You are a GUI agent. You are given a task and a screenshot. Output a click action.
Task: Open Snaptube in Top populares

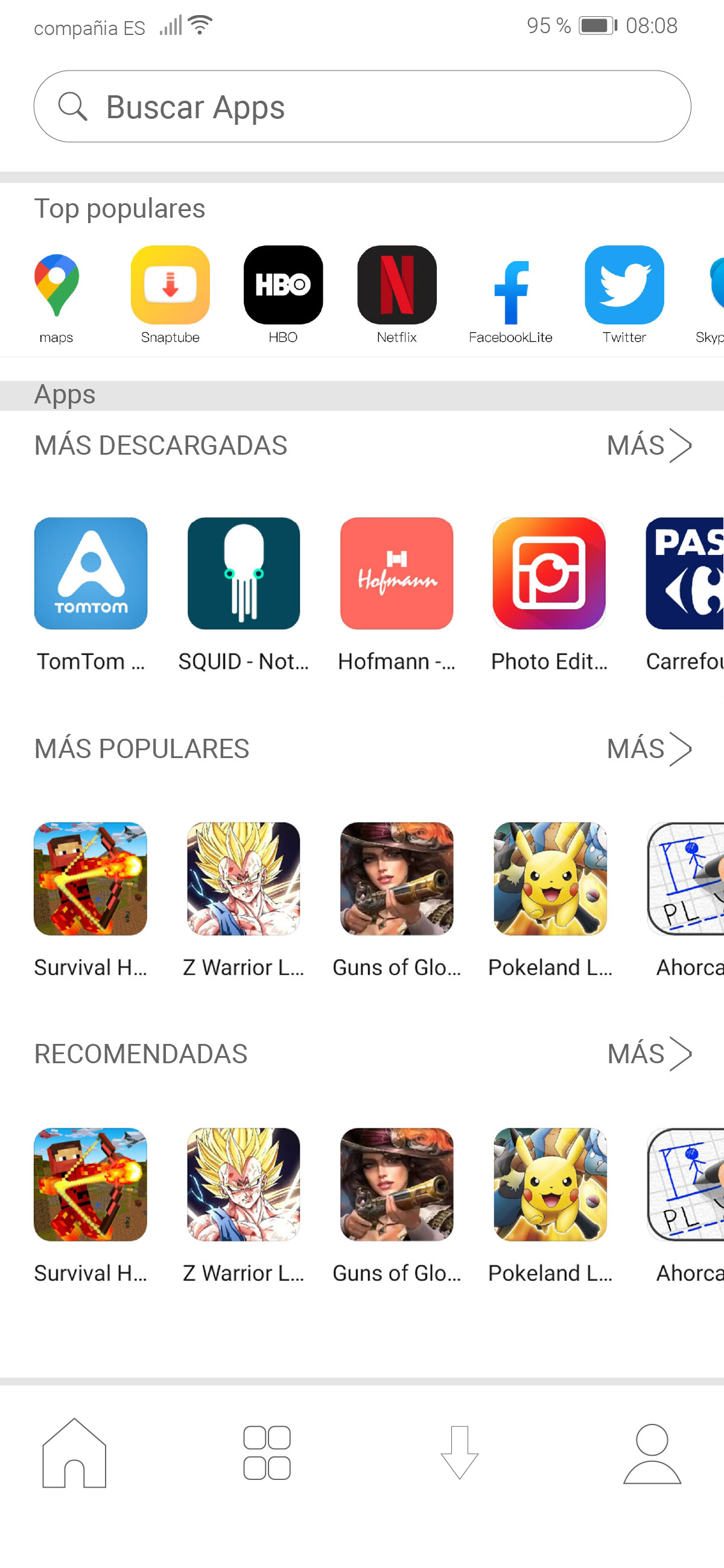click(x=170, y=297)
